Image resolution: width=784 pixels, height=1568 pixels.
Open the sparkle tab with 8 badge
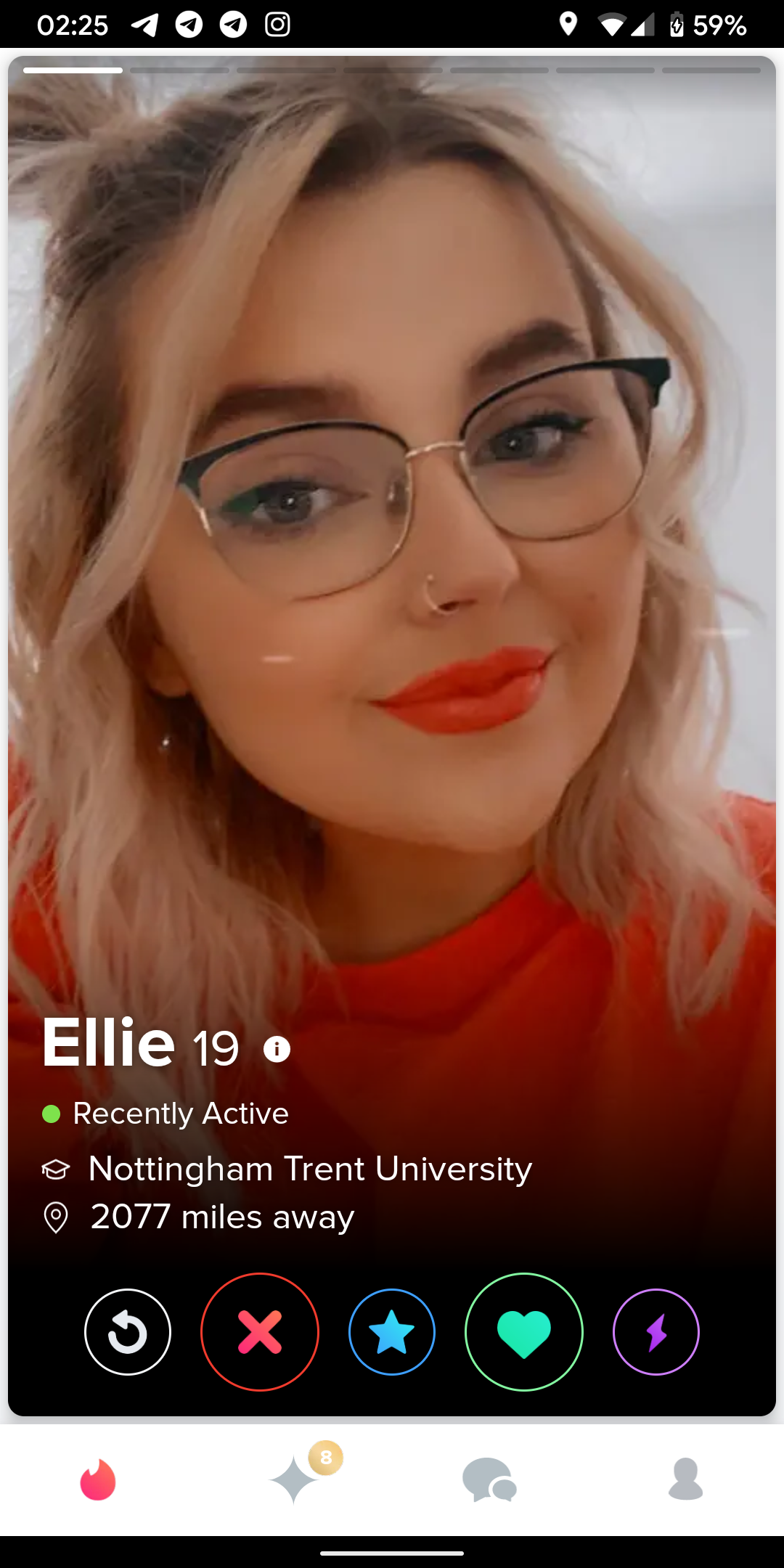coord(295,1478)
